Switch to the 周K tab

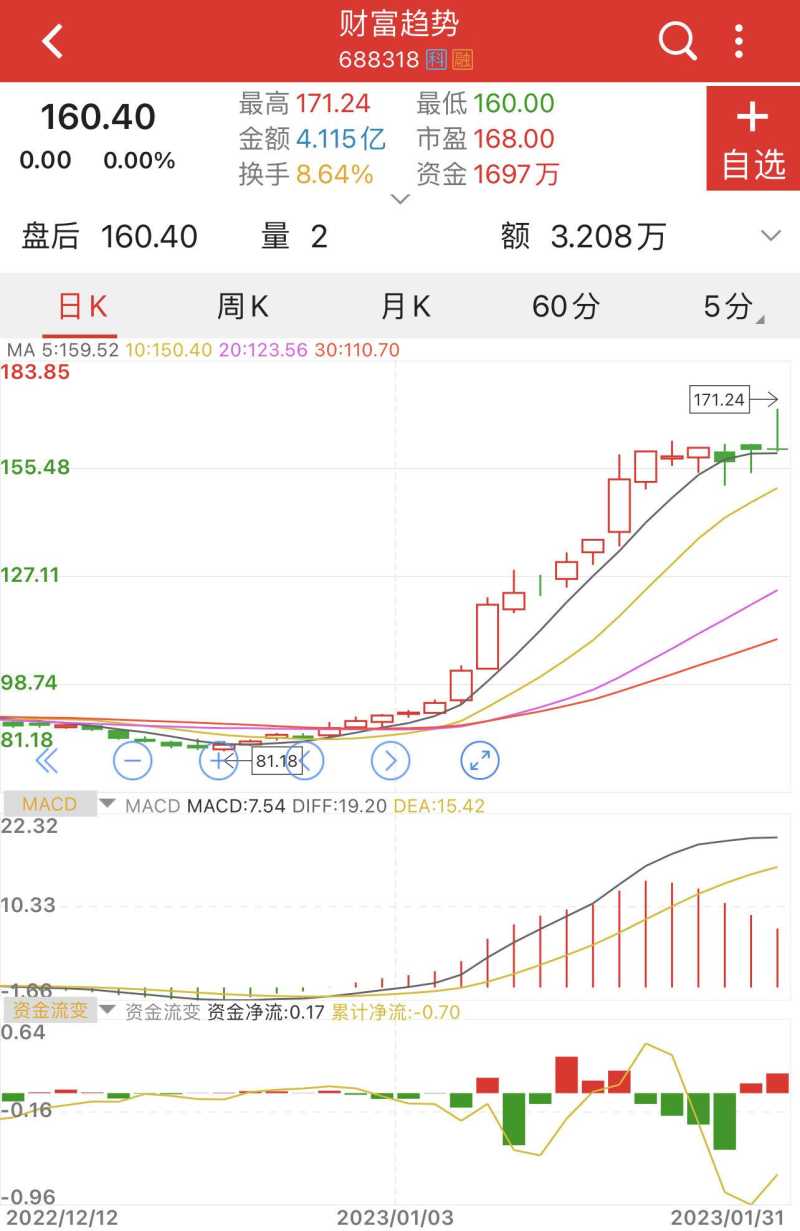243,307
